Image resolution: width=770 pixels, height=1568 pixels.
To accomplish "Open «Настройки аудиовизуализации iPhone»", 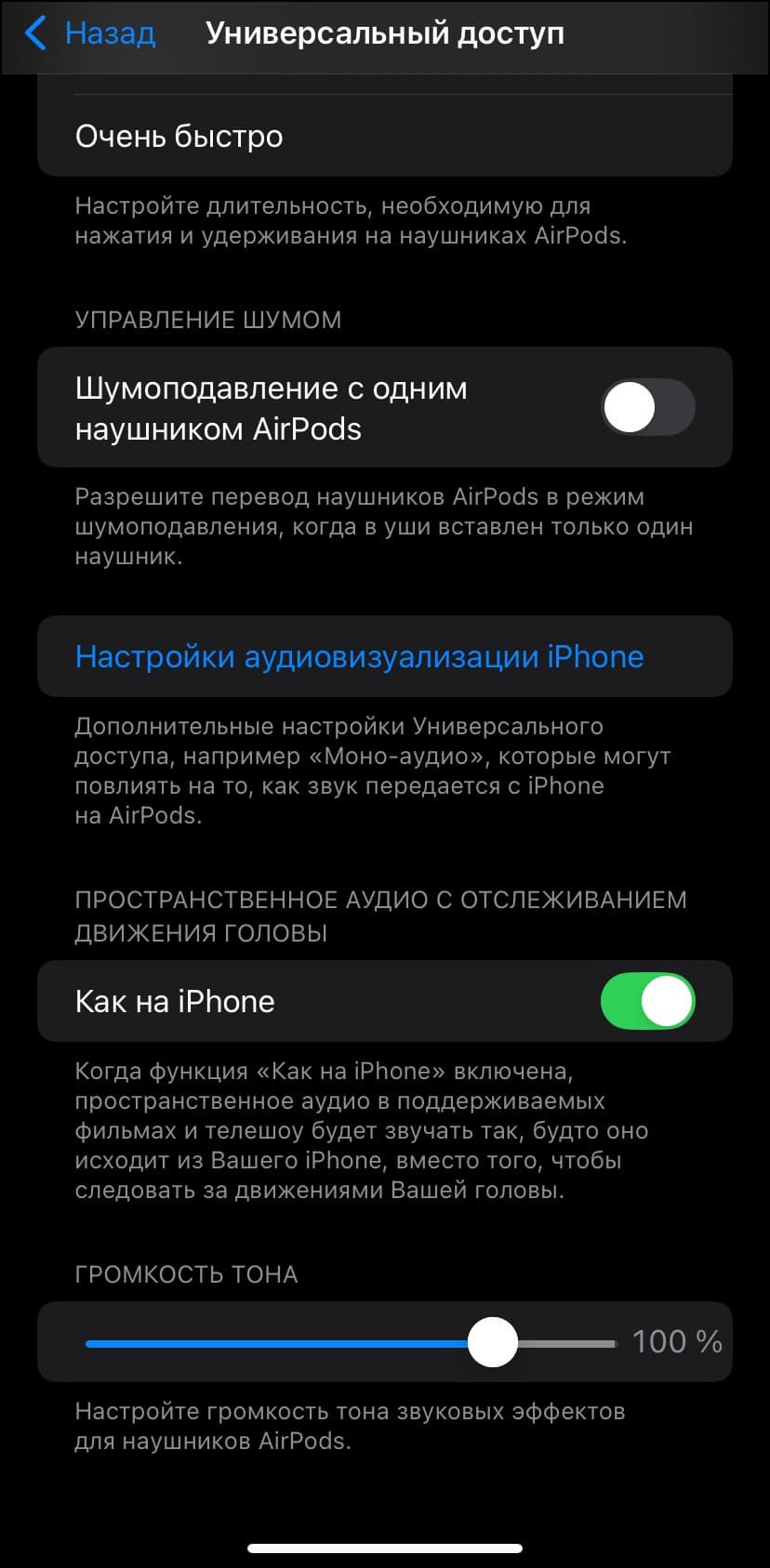I will click(359, 656).
